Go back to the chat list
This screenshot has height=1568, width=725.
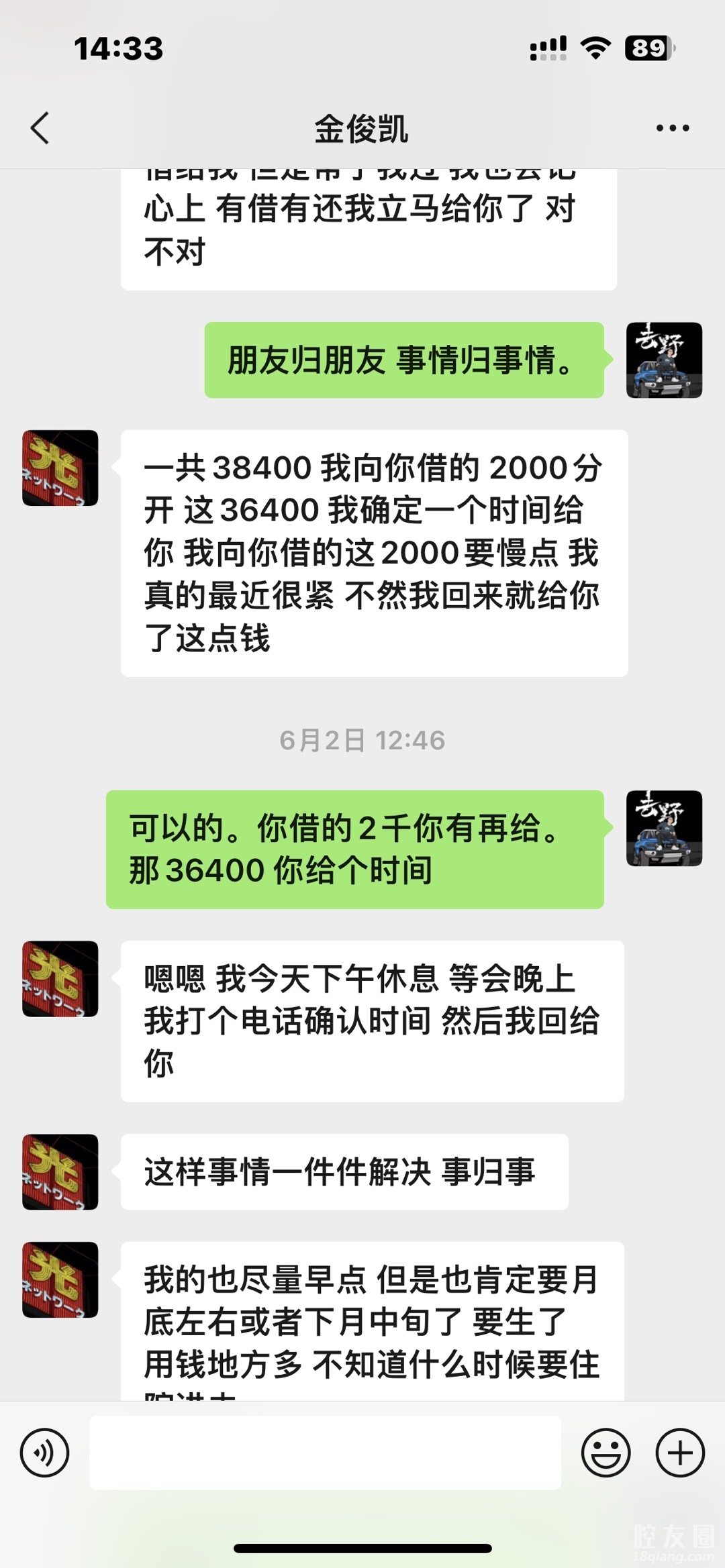click(x=40, y=128)
